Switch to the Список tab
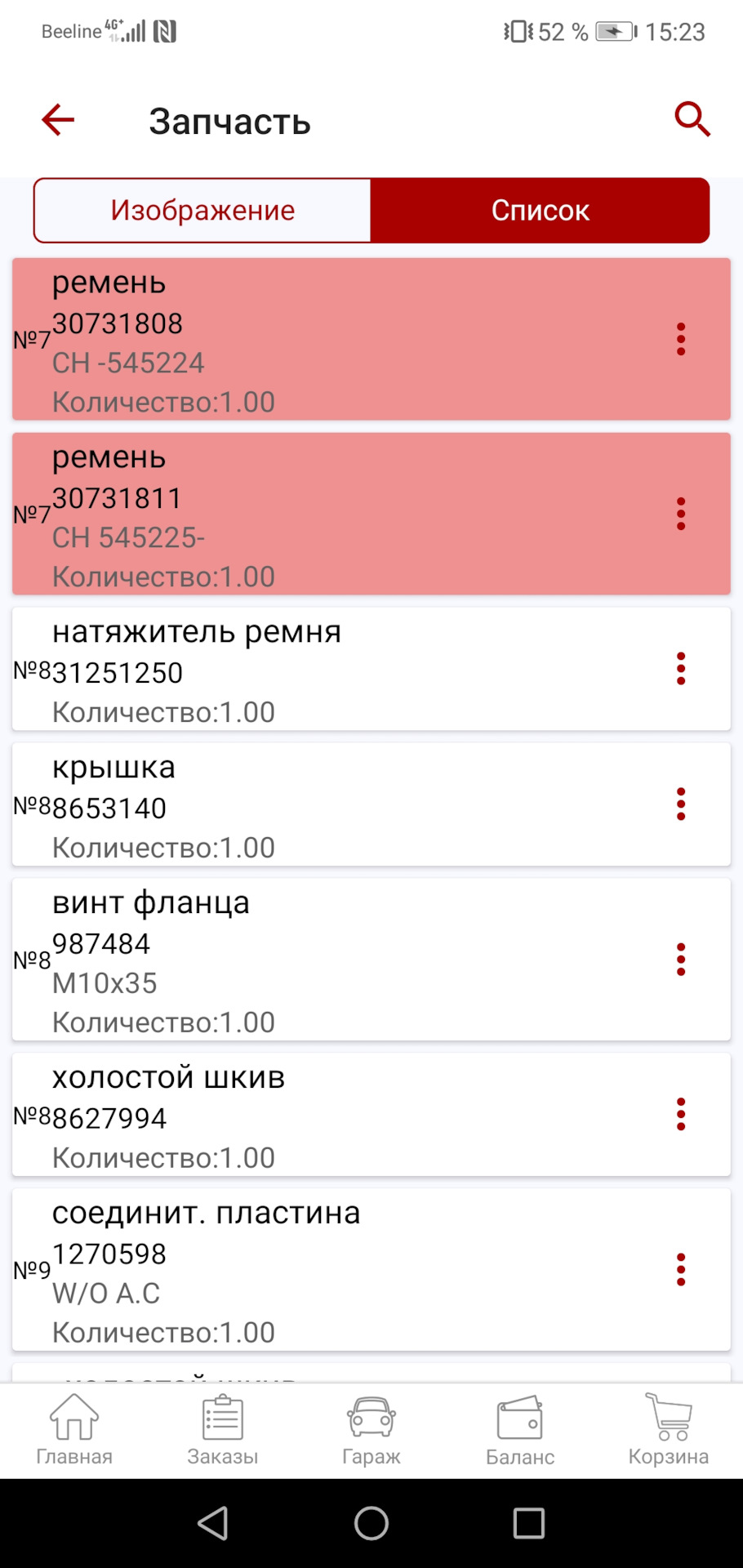Viewport: 743px width, 1568px height. pos(541,210)
